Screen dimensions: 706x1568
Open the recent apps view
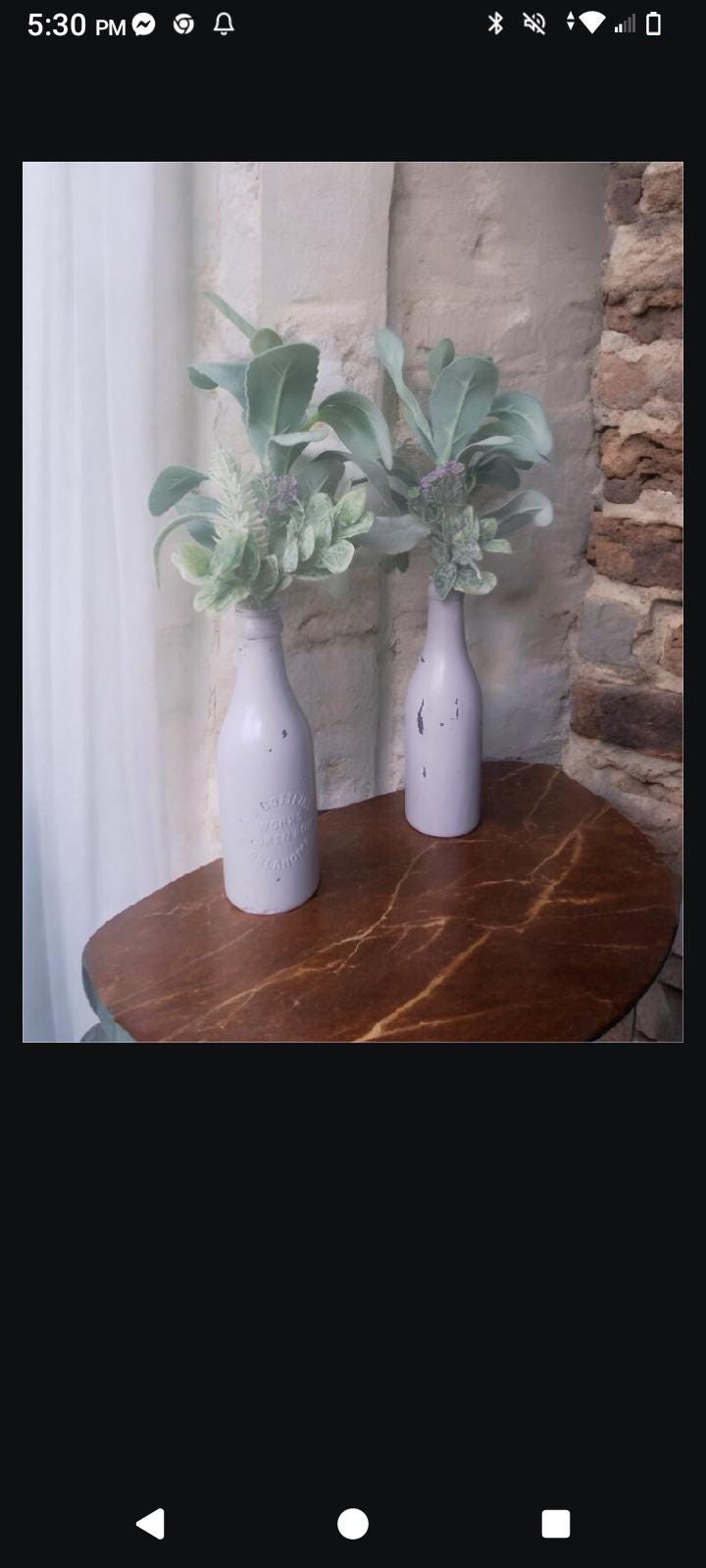tap(555, 1523)
